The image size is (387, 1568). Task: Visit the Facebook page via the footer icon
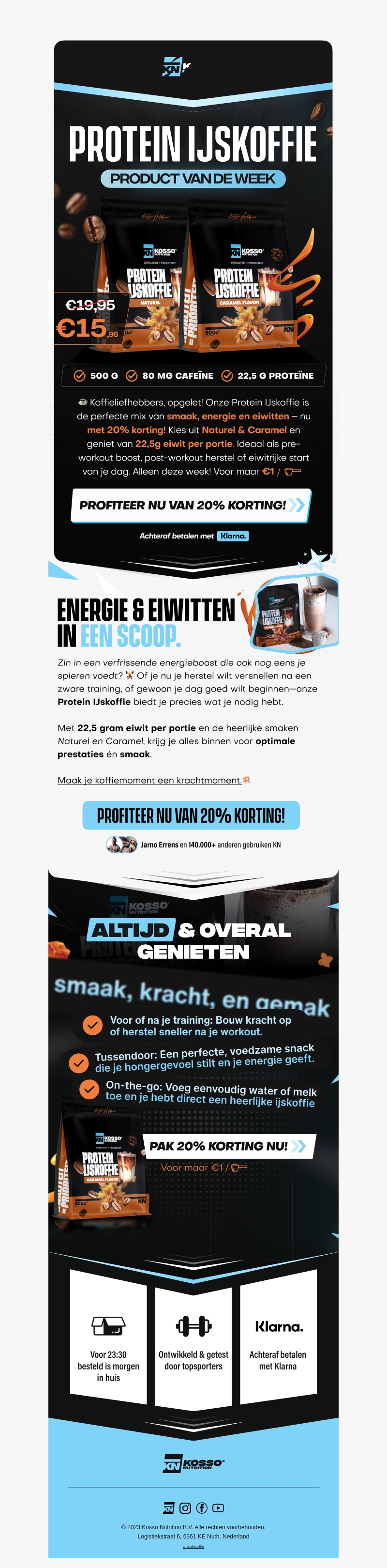pyautogui.click(x=202, y=1508)
